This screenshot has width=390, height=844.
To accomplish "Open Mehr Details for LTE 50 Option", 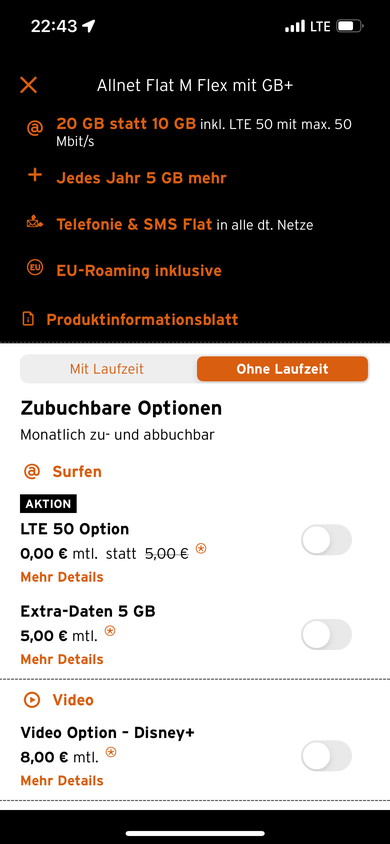I will point(62,577).
